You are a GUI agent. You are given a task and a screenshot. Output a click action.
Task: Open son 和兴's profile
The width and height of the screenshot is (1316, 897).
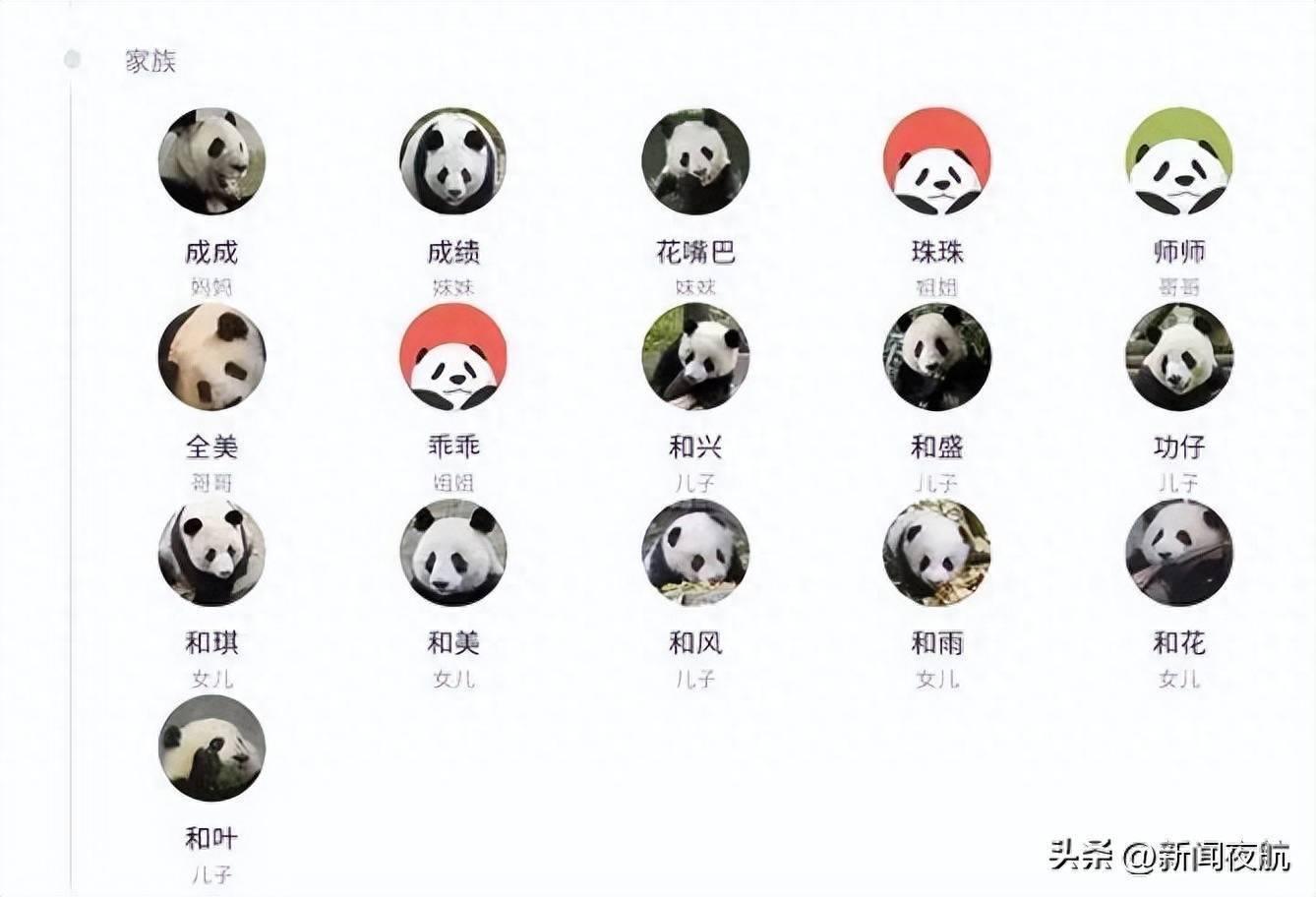click(x=695, y=357)
